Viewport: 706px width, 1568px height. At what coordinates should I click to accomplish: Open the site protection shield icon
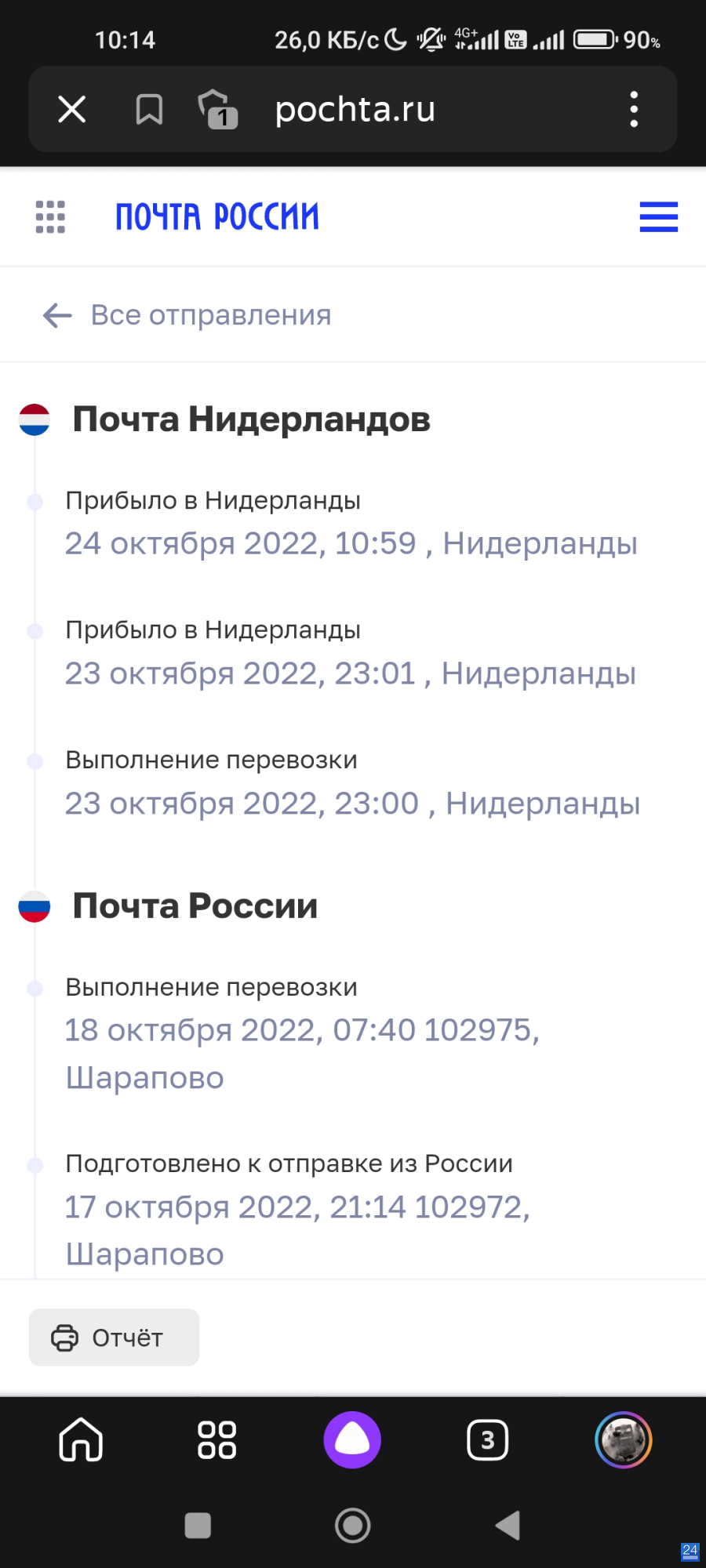pos(217,109)
